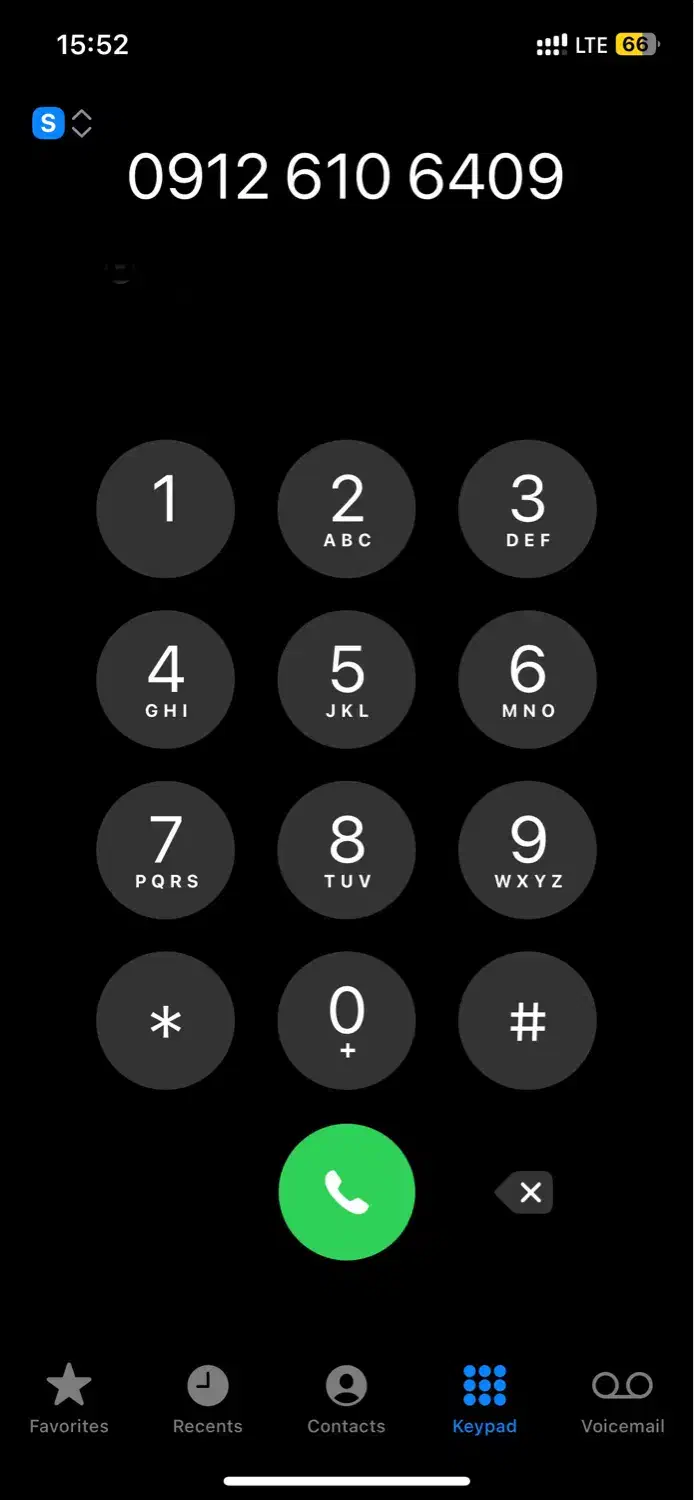
Task: Enter digit 3 DEF
Action: click(527, 509)
